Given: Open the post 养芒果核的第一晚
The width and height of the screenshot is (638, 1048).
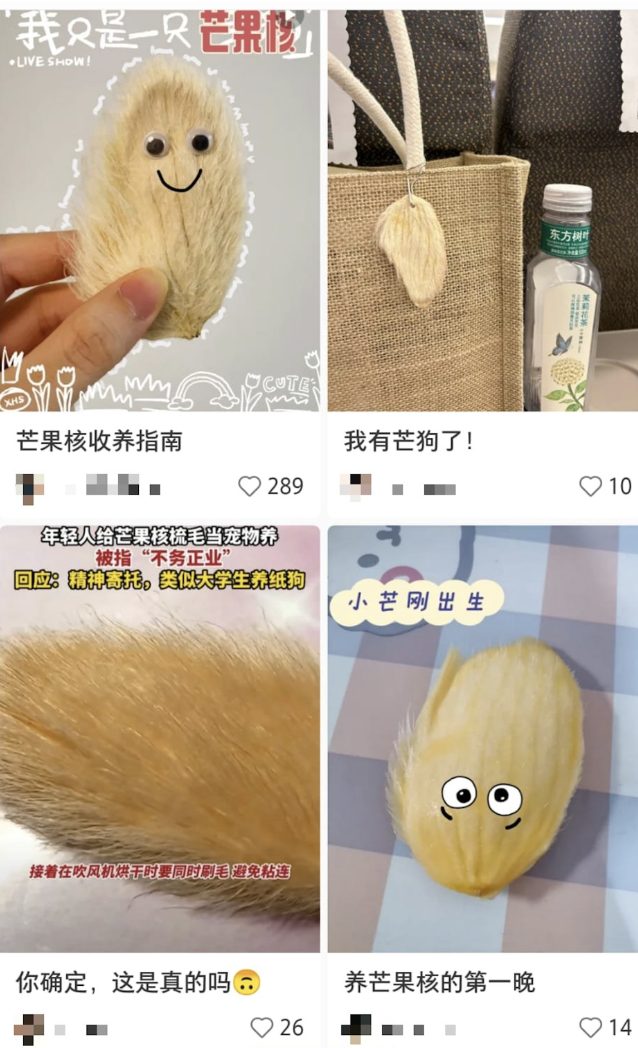Looking at the screenshot, I should [x=482, y=738].
